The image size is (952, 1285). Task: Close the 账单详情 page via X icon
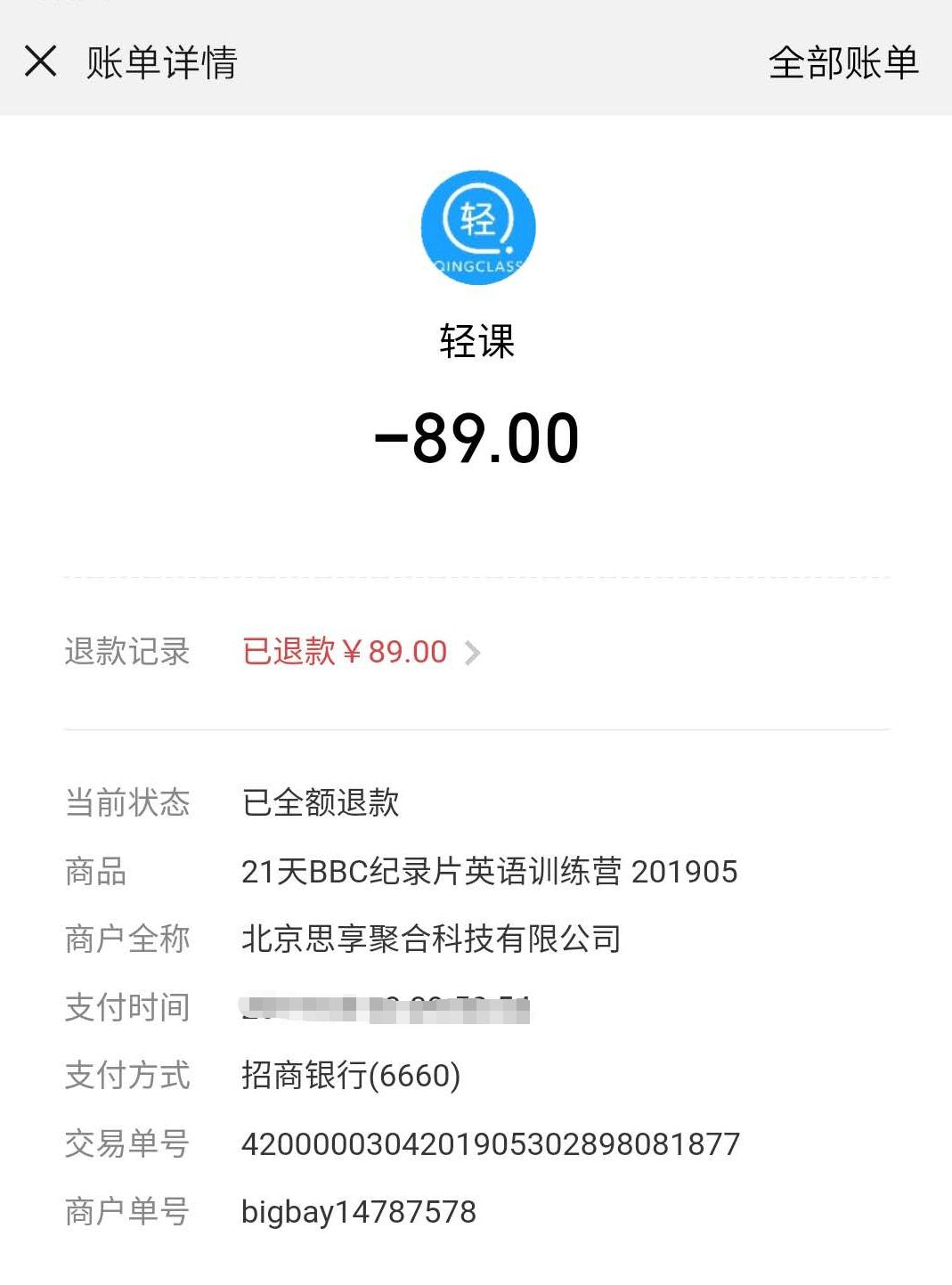click(39, 62)
